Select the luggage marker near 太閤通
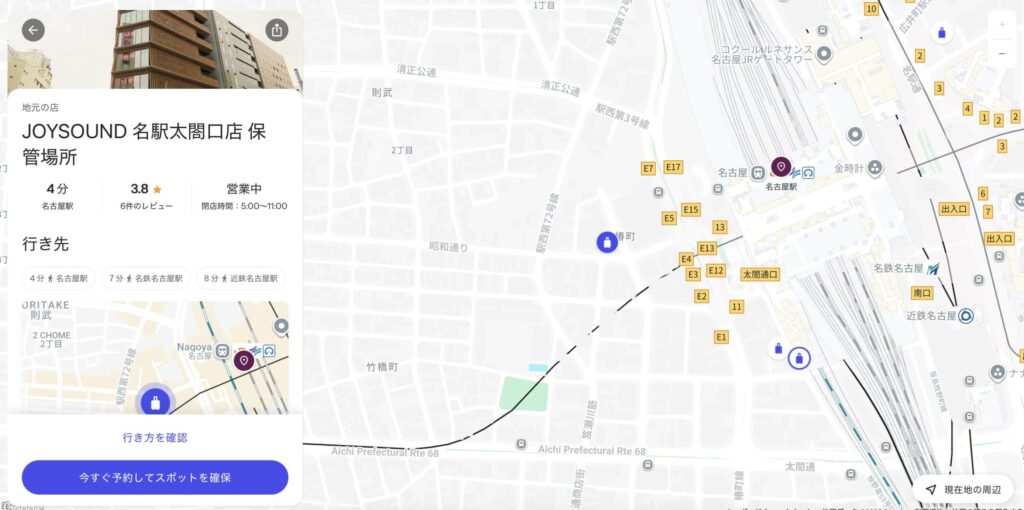 coord(798,357)
